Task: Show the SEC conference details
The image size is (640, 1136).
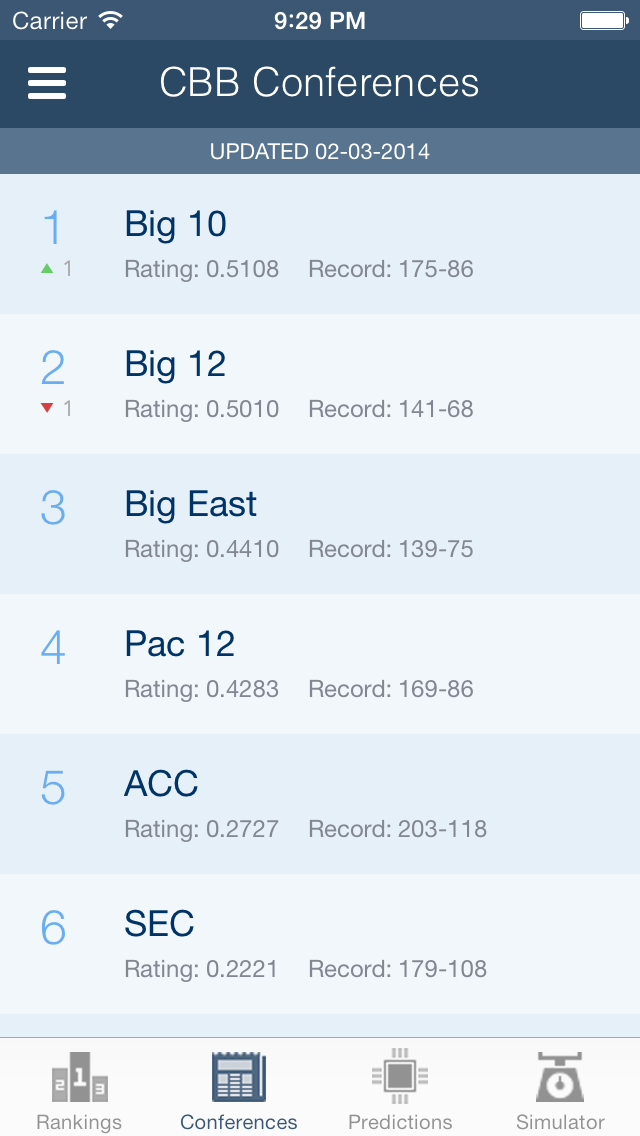Action: 320,943
